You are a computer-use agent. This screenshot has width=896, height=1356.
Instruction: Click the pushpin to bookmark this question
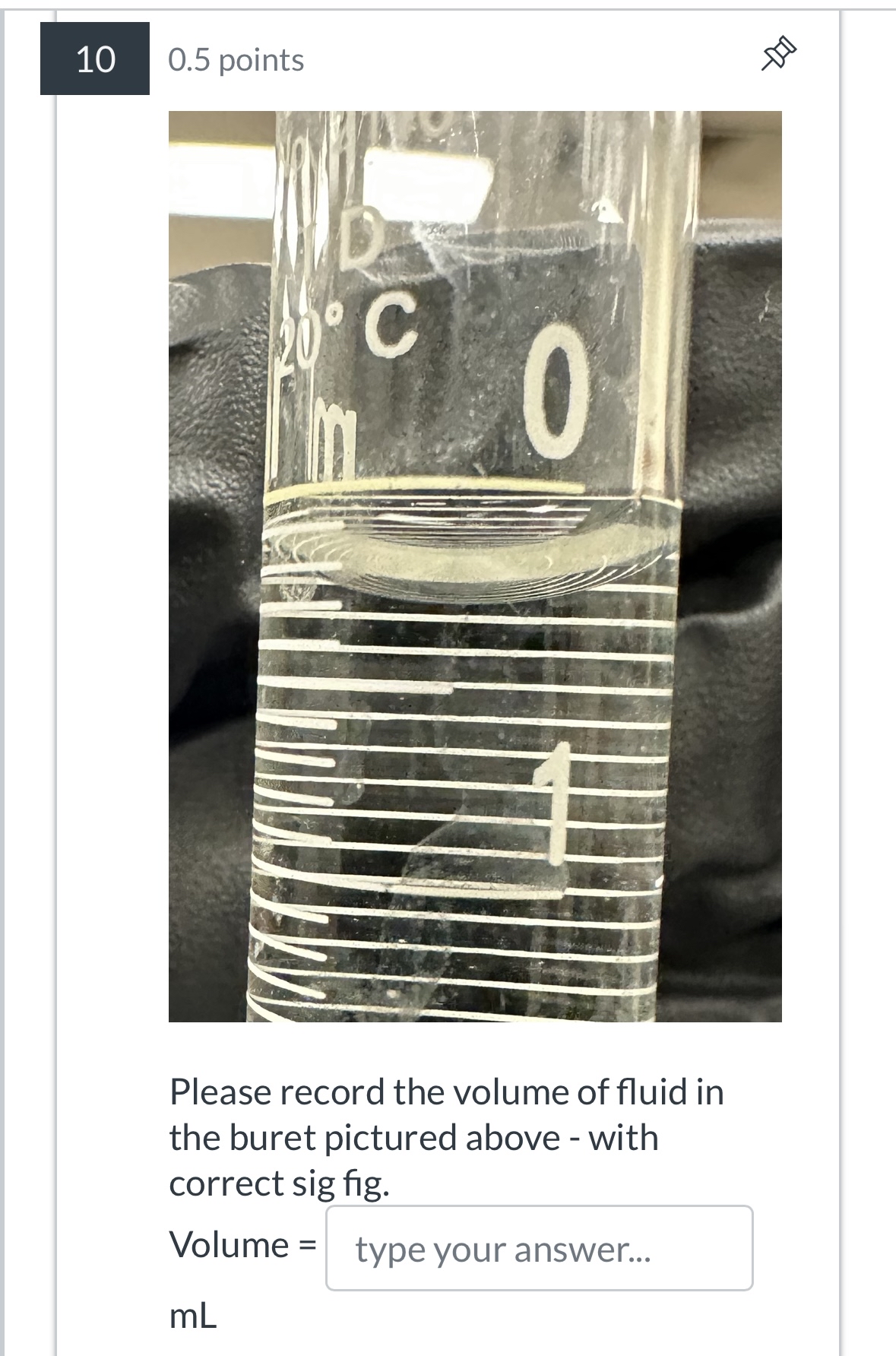point(780,53)
